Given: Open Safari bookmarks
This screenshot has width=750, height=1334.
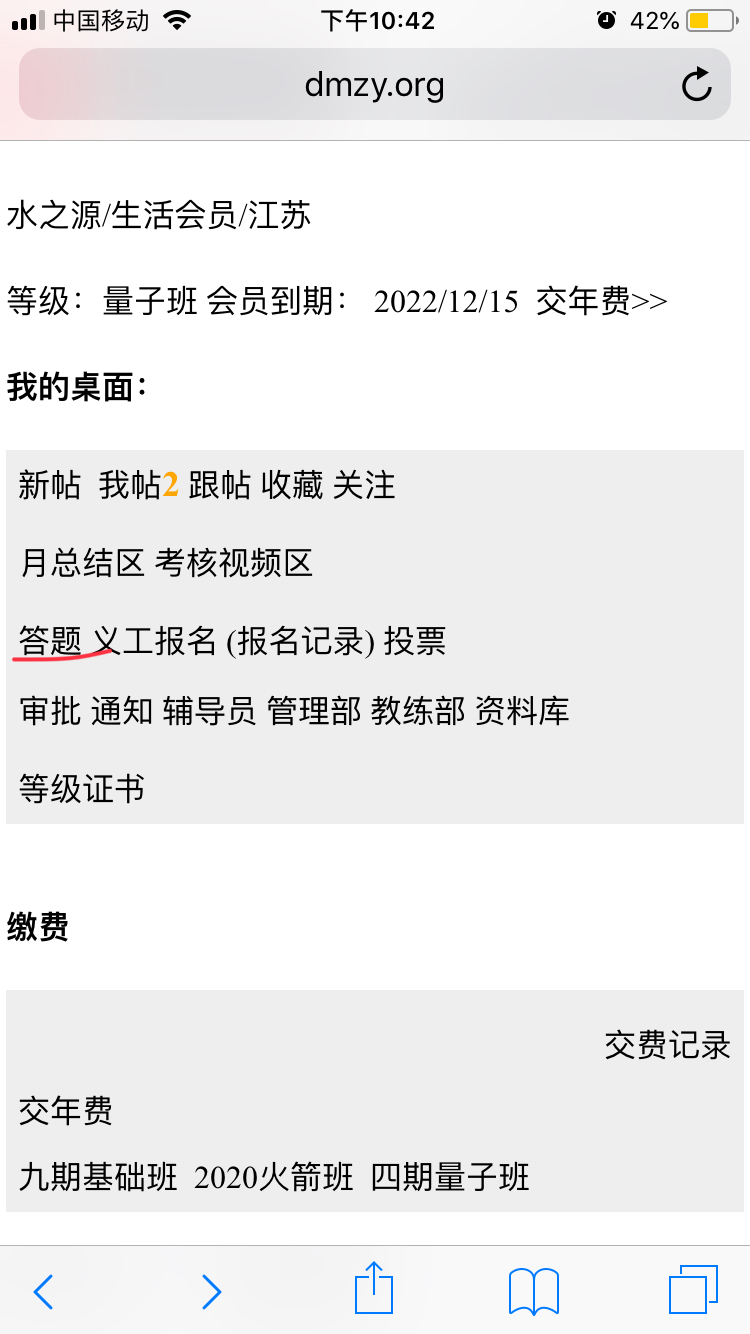Looking at the screenshot, I should (534, 1291).
